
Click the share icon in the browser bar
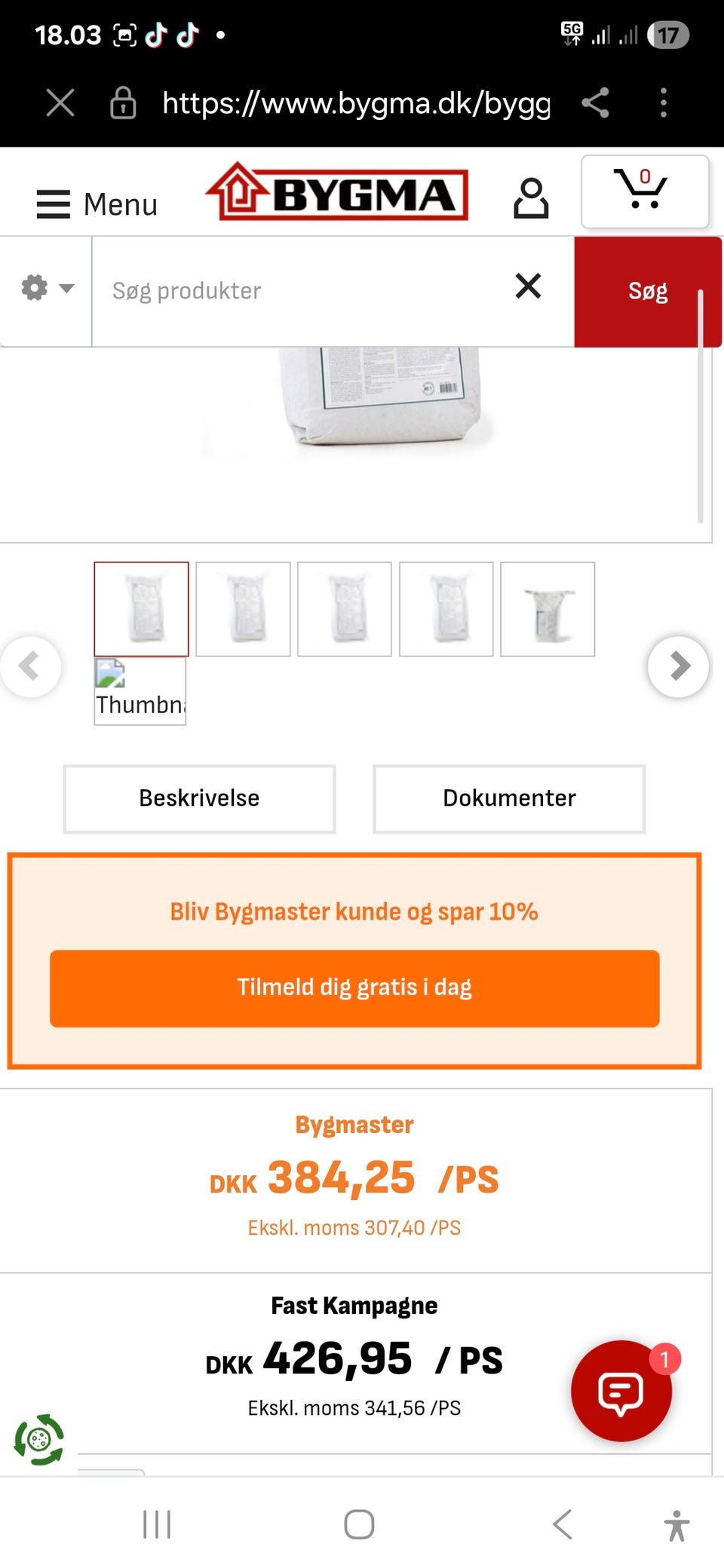596,103
